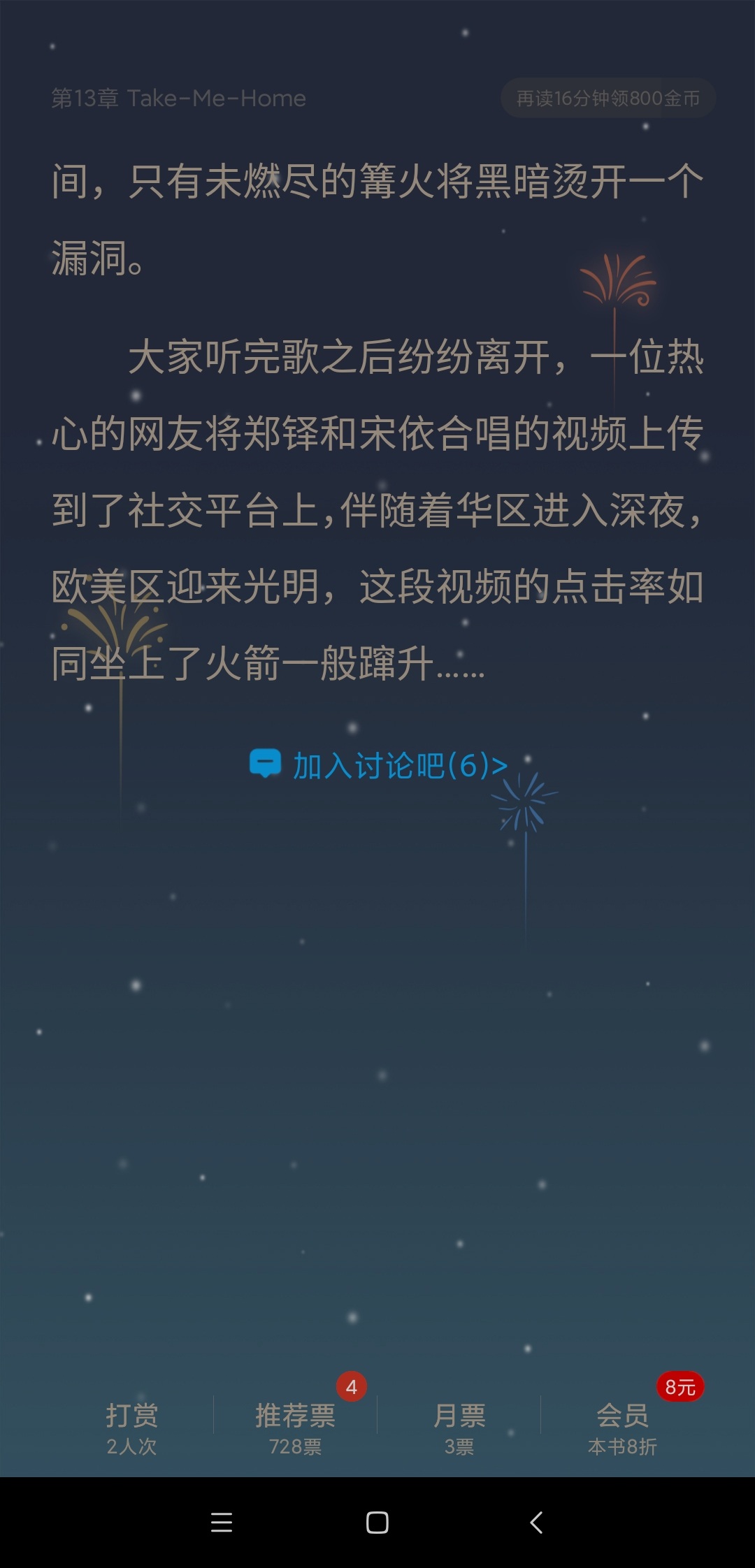Go back with the system back arrow

[536, 1522]
